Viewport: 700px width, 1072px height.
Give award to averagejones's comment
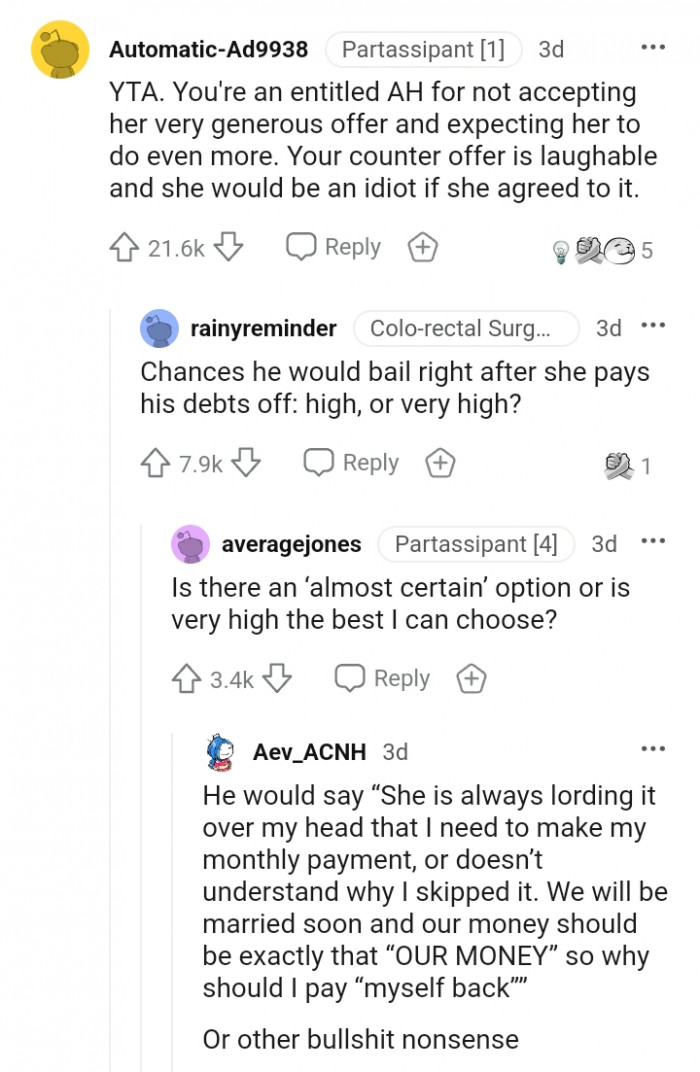click(x=470, y=679)
